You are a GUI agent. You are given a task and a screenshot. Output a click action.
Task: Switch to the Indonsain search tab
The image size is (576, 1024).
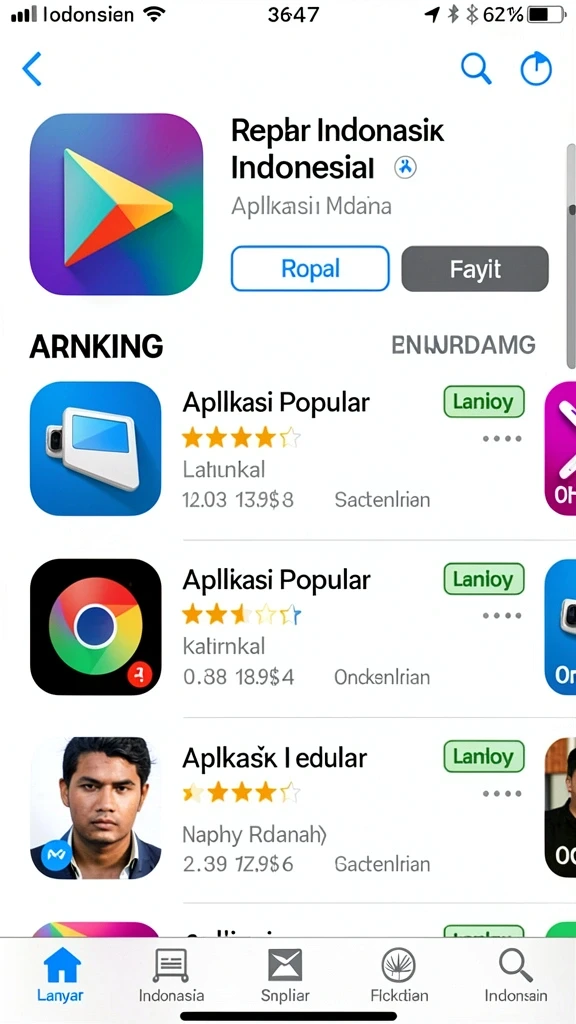tap(516, 974)
